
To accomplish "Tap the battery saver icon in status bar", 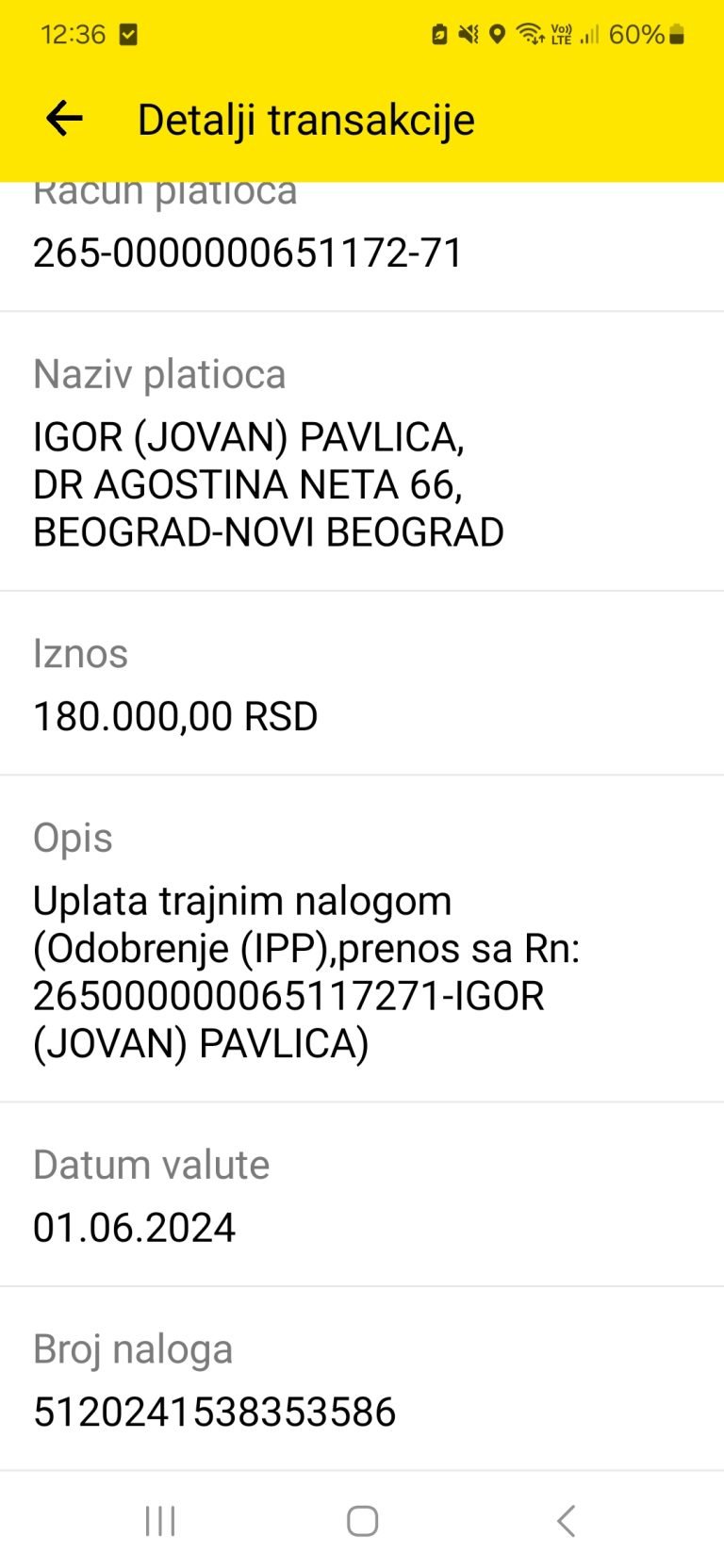I will tap(439, 35).
